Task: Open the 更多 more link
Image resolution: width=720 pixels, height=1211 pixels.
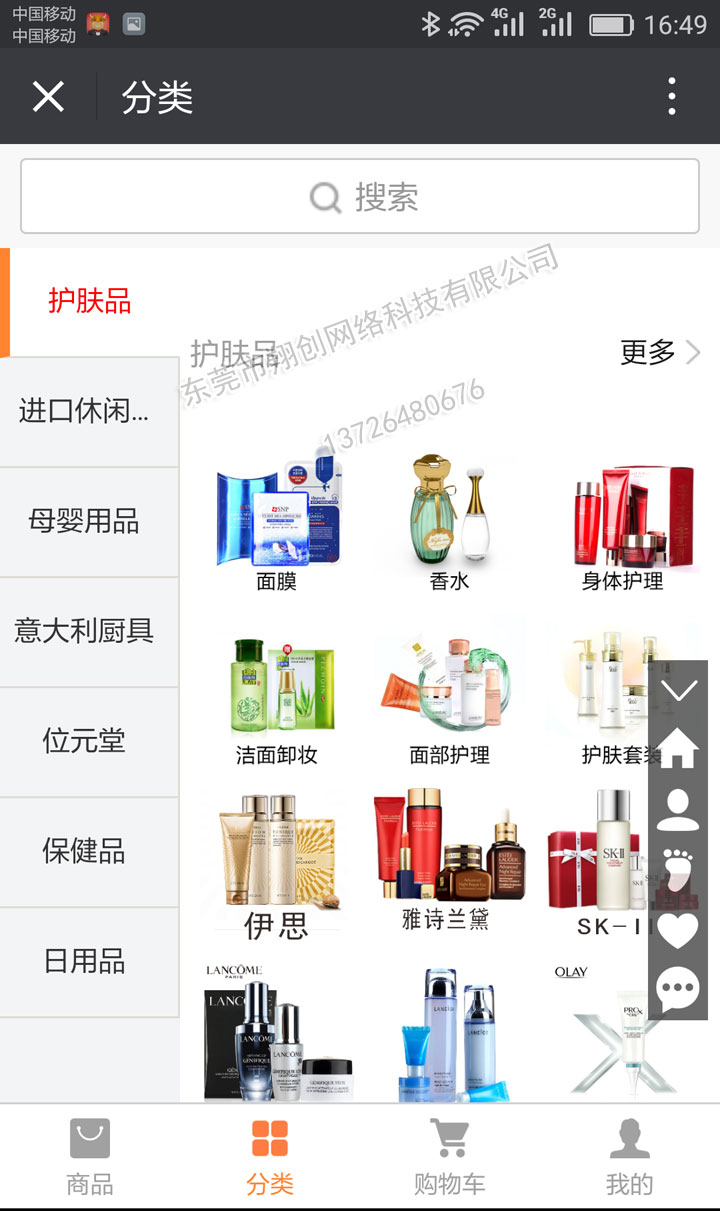Action: pos(648,353)
